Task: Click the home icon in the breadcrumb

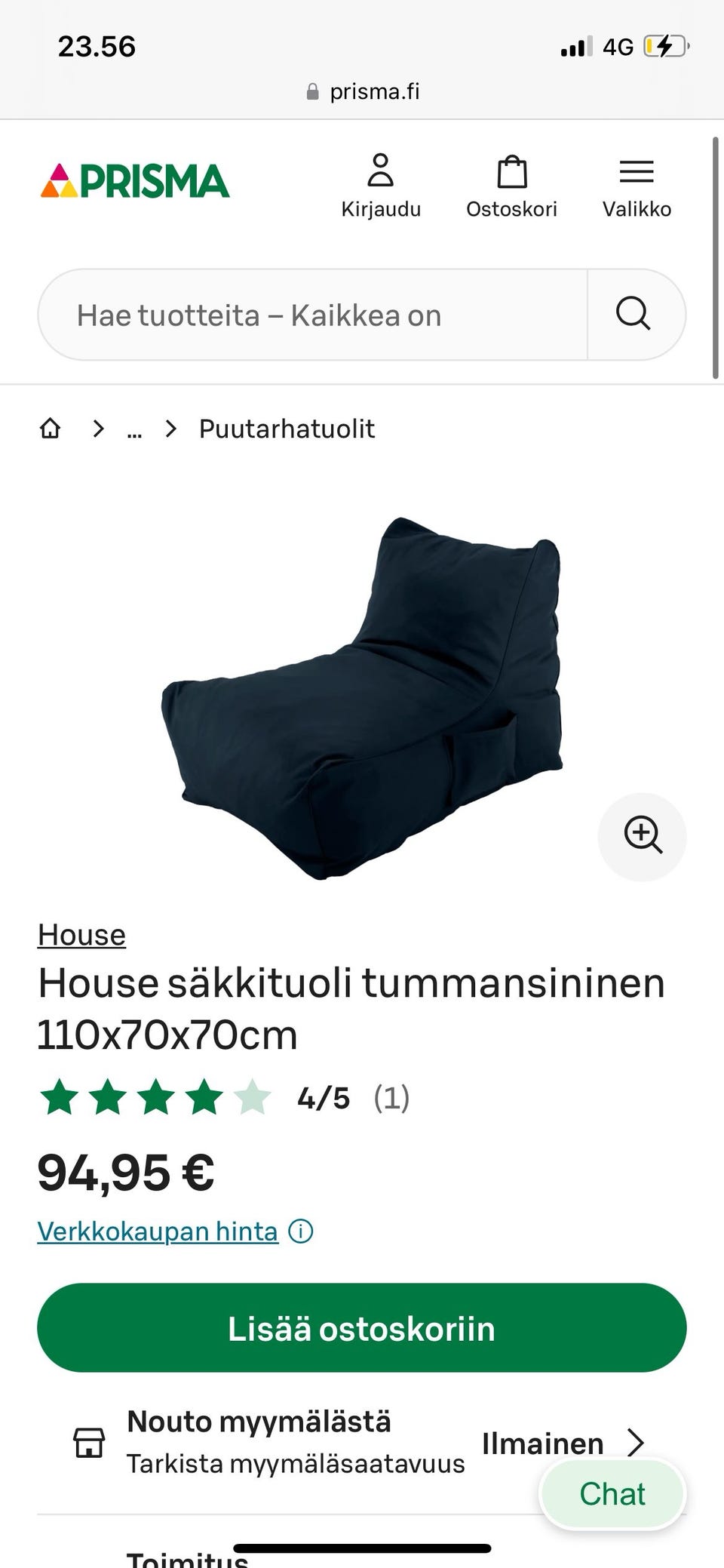Action: click(x=50, y=428)
